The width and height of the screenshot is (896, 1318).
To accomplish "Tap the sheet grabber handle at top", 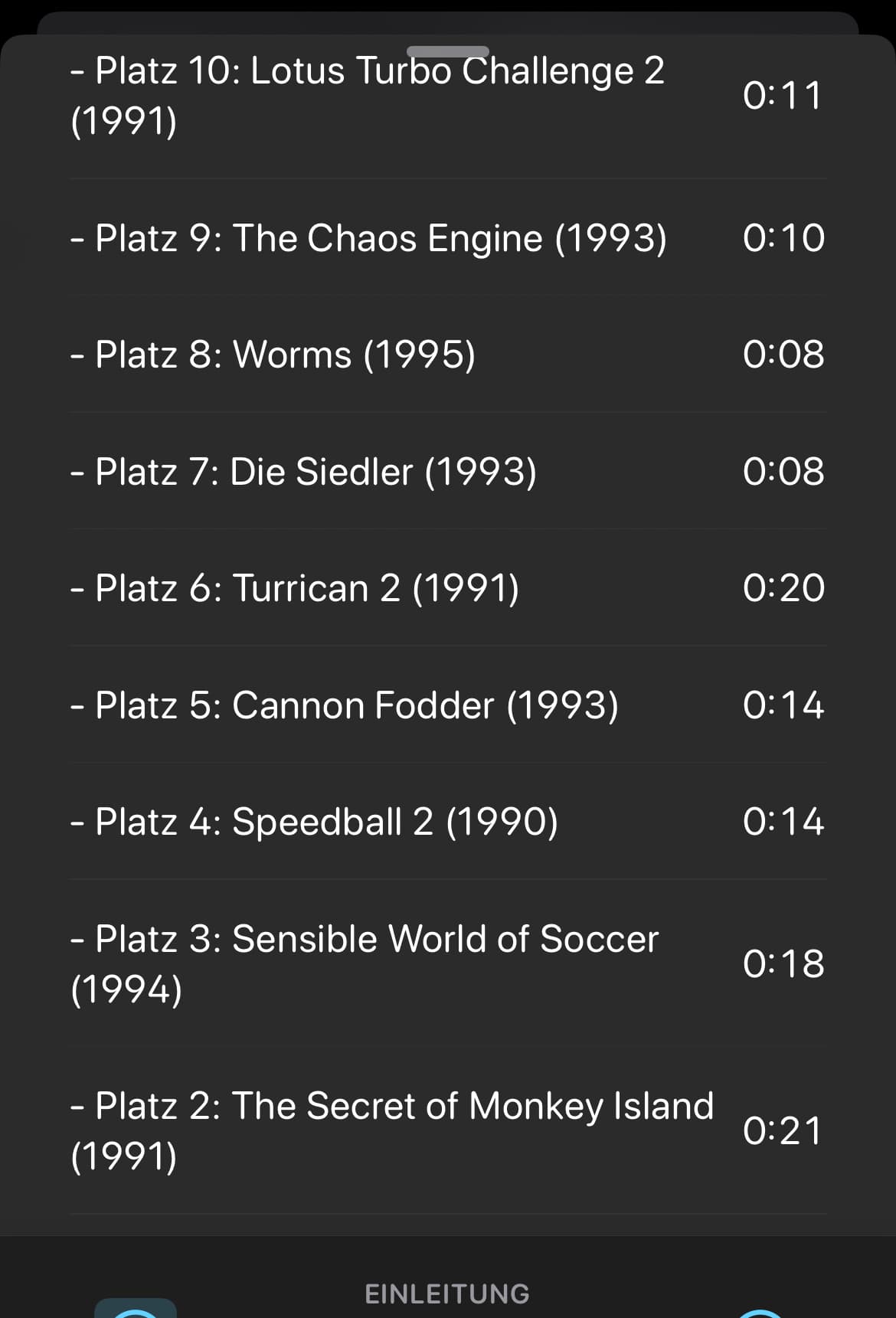I will click(448, 52).
